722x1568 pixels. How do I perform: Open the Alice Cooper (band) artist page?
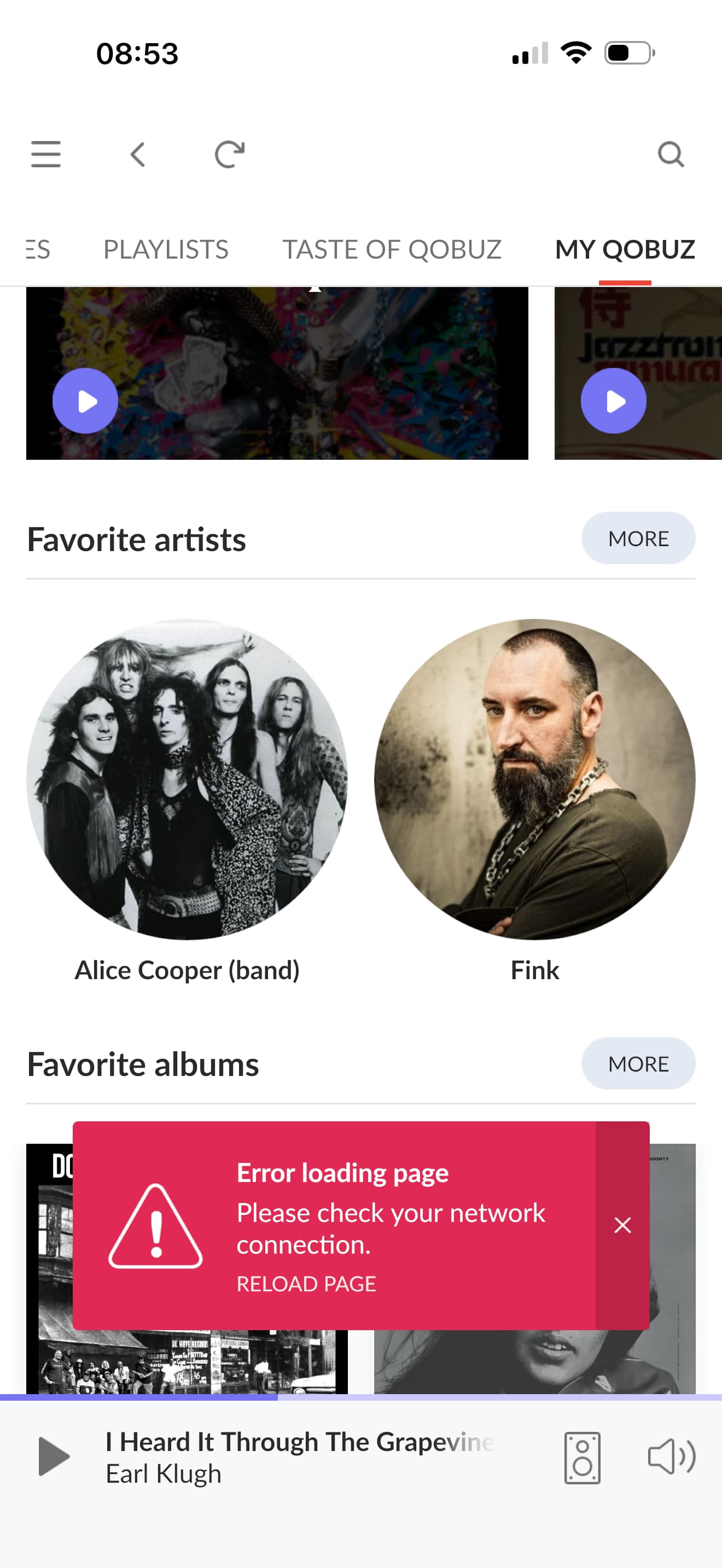pos(187,779)
